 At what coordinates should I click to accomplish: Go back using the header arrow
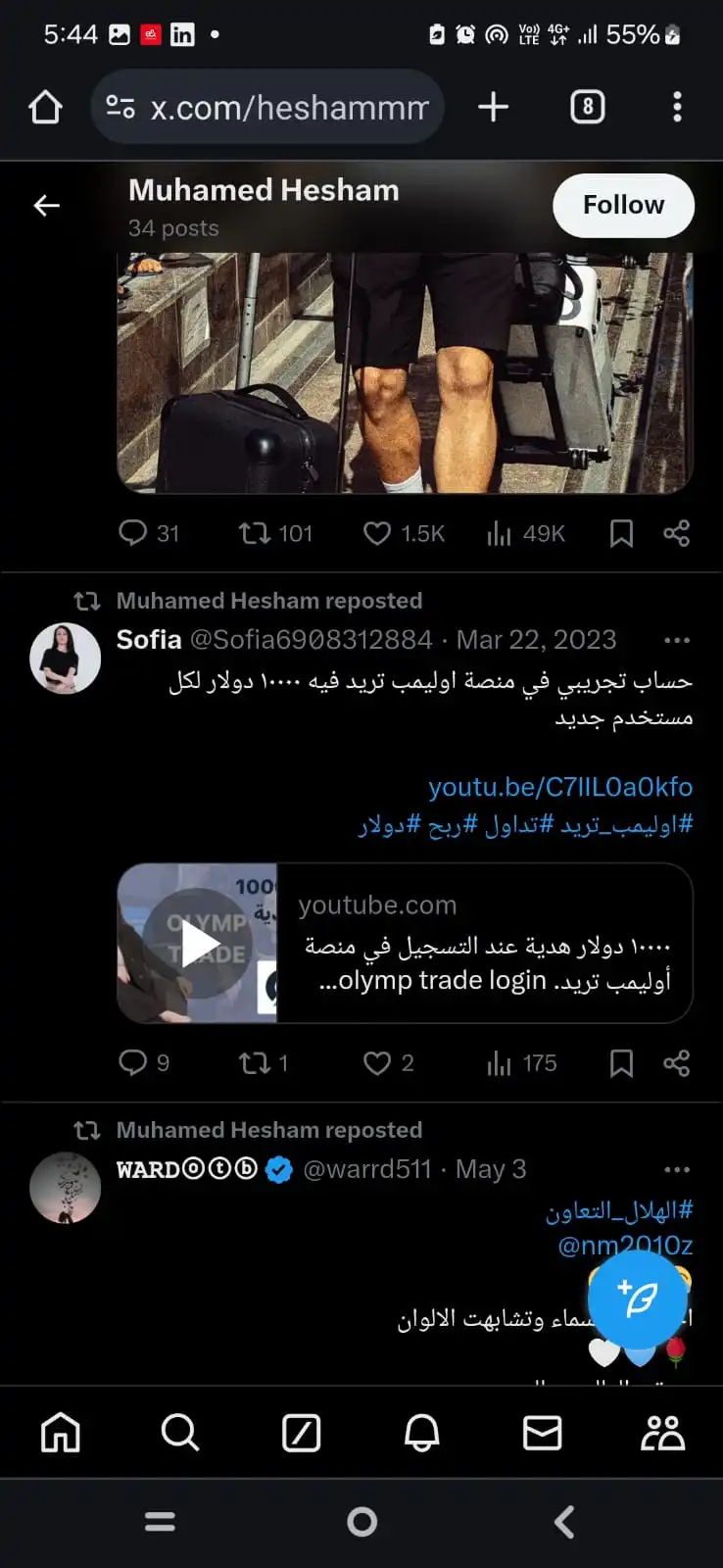tap(47, 205)
